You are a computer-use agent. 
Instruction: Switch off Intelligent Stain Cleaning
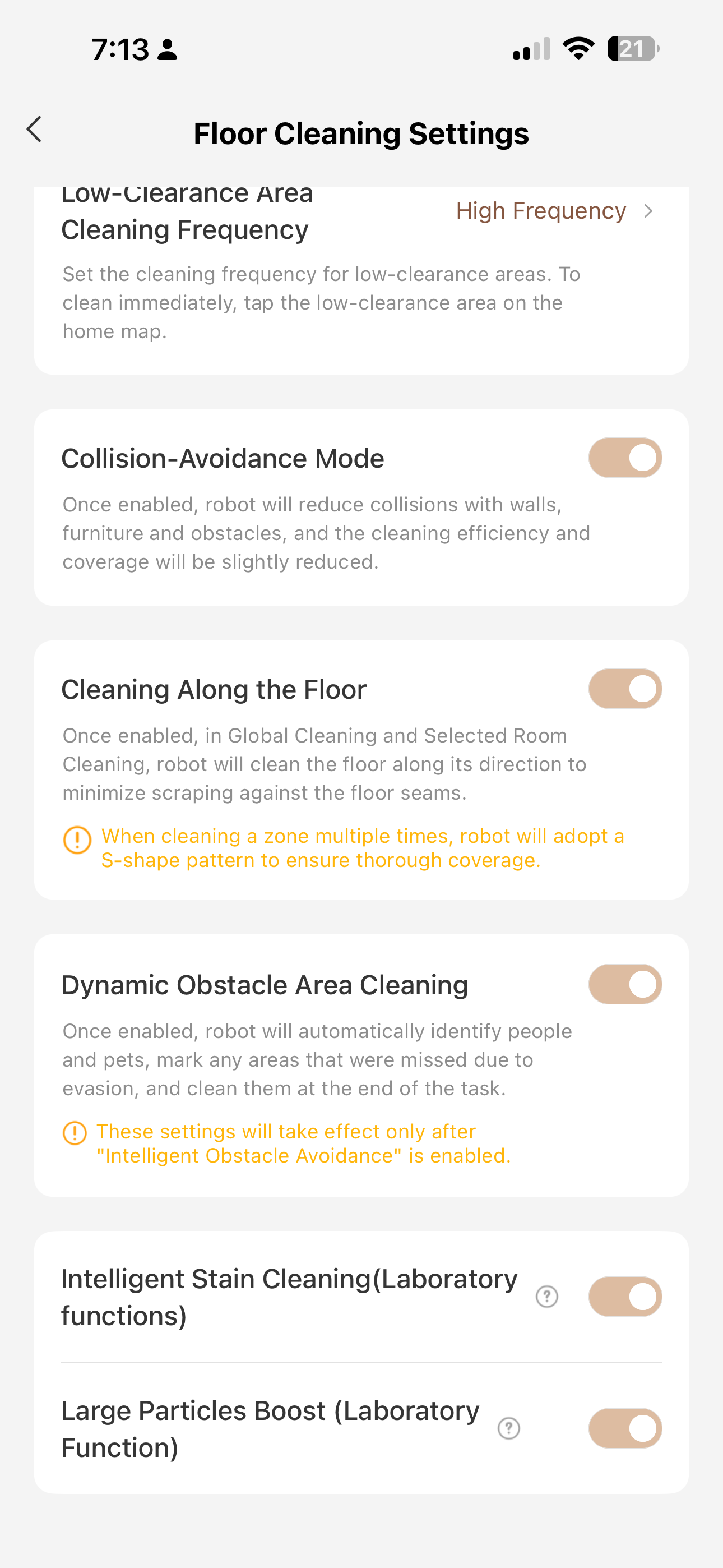[x=624, y=1297]
